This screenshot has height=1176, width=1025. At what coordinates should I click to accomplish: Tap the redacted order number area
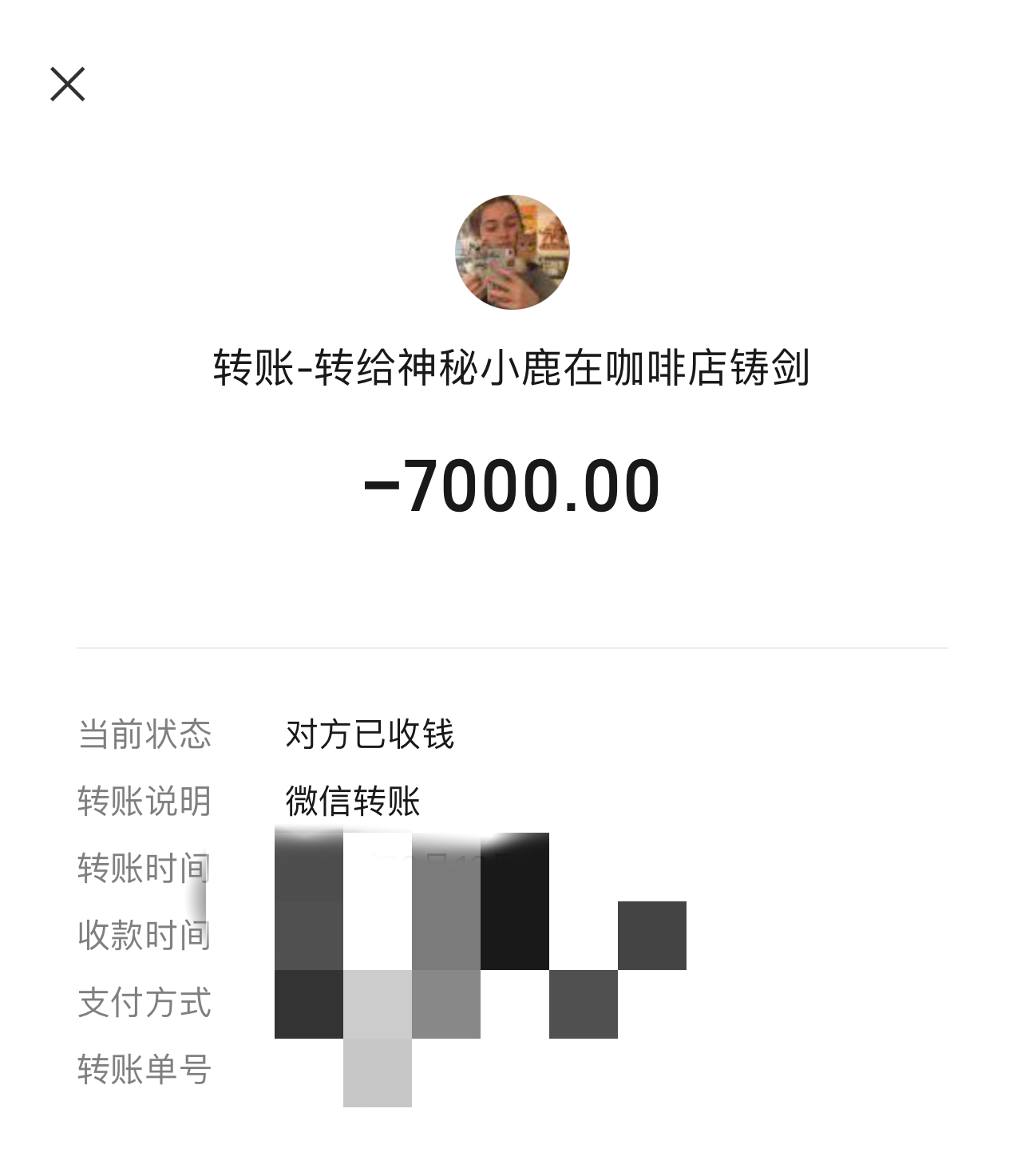(x=375, y=1068)
